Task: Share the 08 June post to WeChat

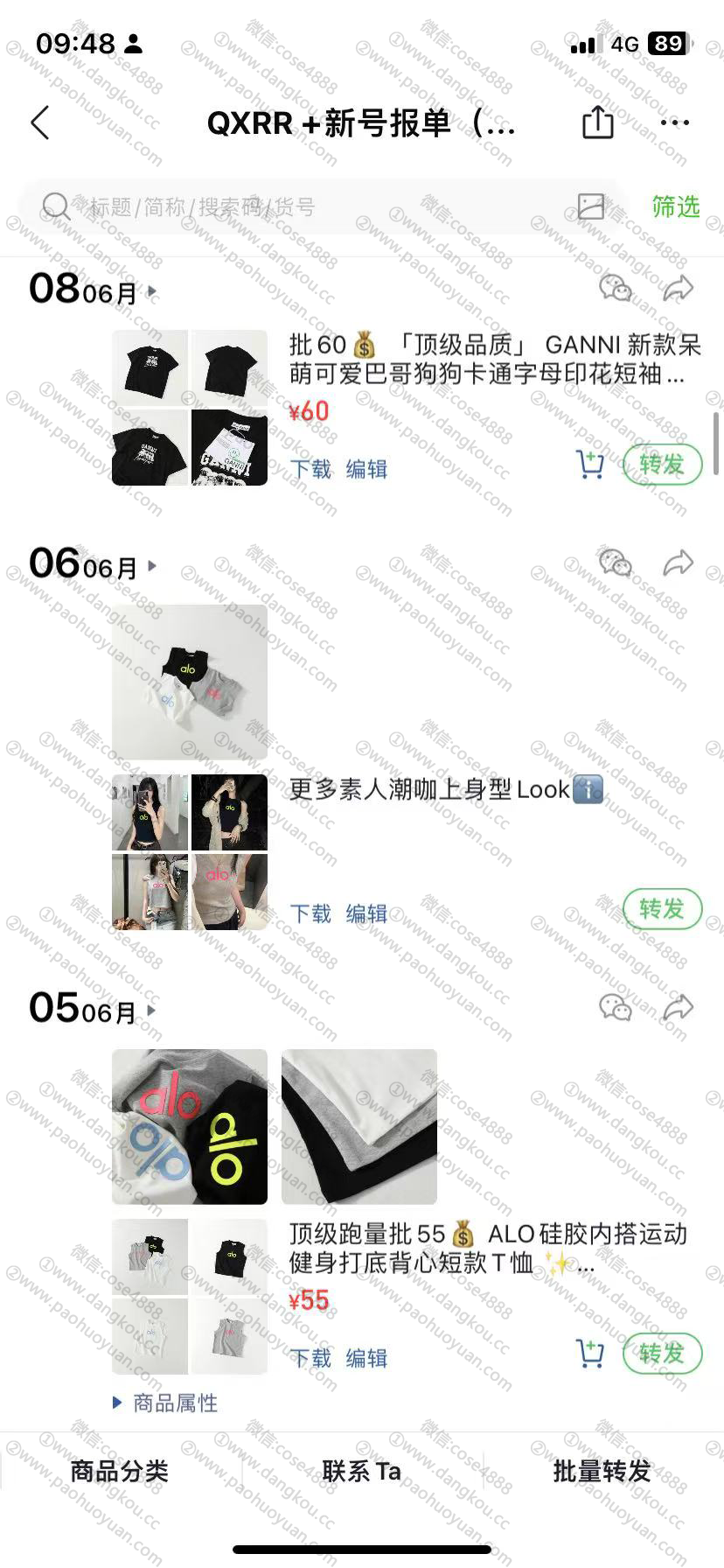Action: coord(615,288)
